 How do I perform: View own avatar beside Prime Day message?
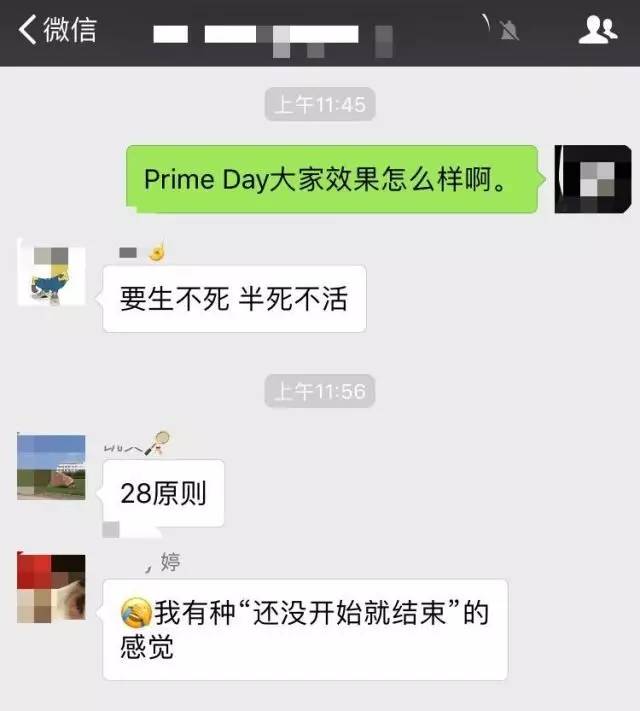pyautogui.click(x=592, y=179)
